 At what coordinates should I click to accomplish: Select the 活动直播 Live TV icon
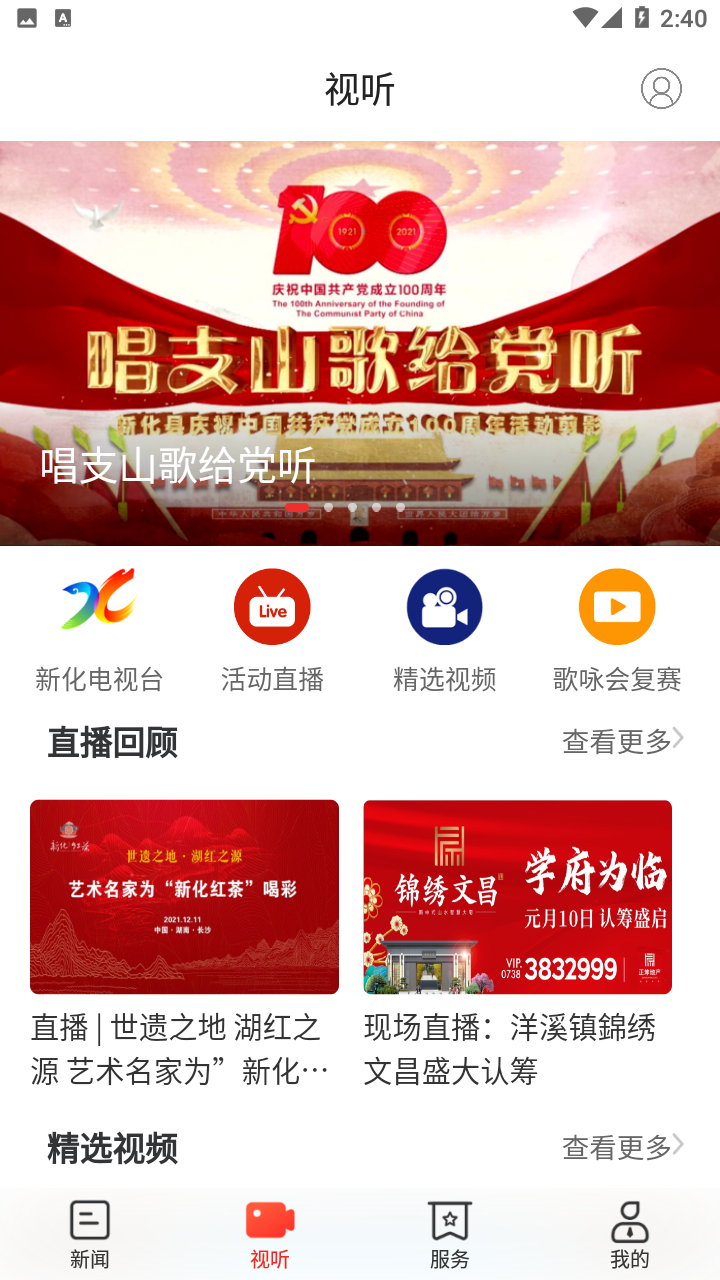click(x=272, y=606)
